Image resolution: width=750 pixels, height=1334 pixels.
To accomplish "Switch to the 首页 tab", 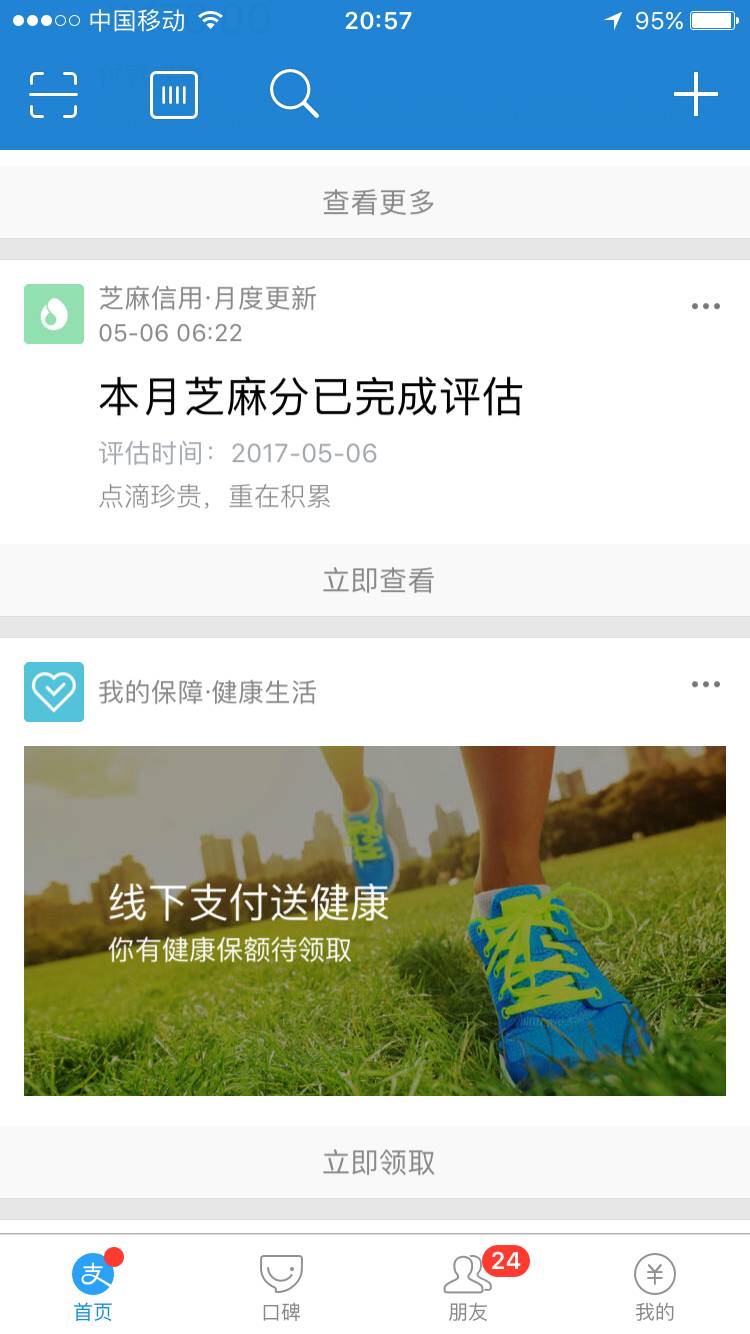I will point(93,1286).
